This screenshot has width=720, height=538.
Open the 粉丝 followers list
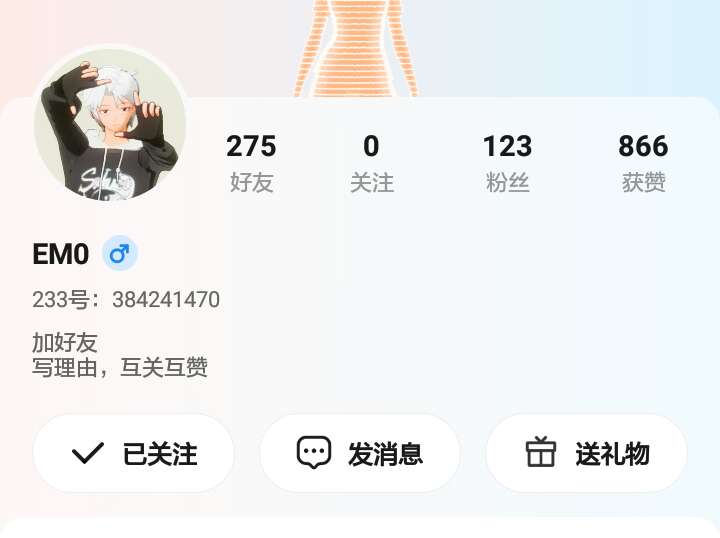[507, 163]
